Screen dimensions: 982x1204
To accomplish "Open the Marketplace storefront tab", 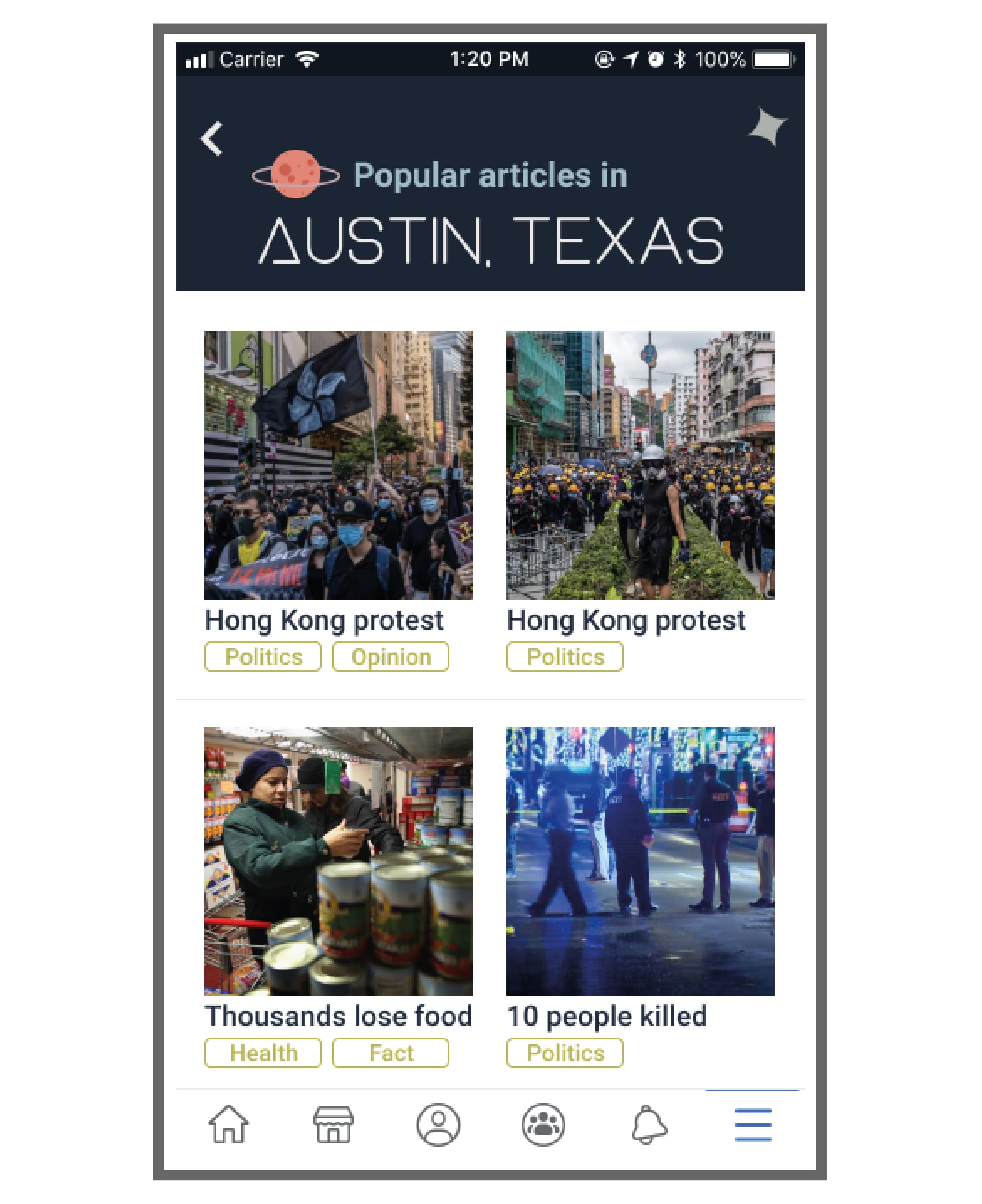I will click(333, 1124).
